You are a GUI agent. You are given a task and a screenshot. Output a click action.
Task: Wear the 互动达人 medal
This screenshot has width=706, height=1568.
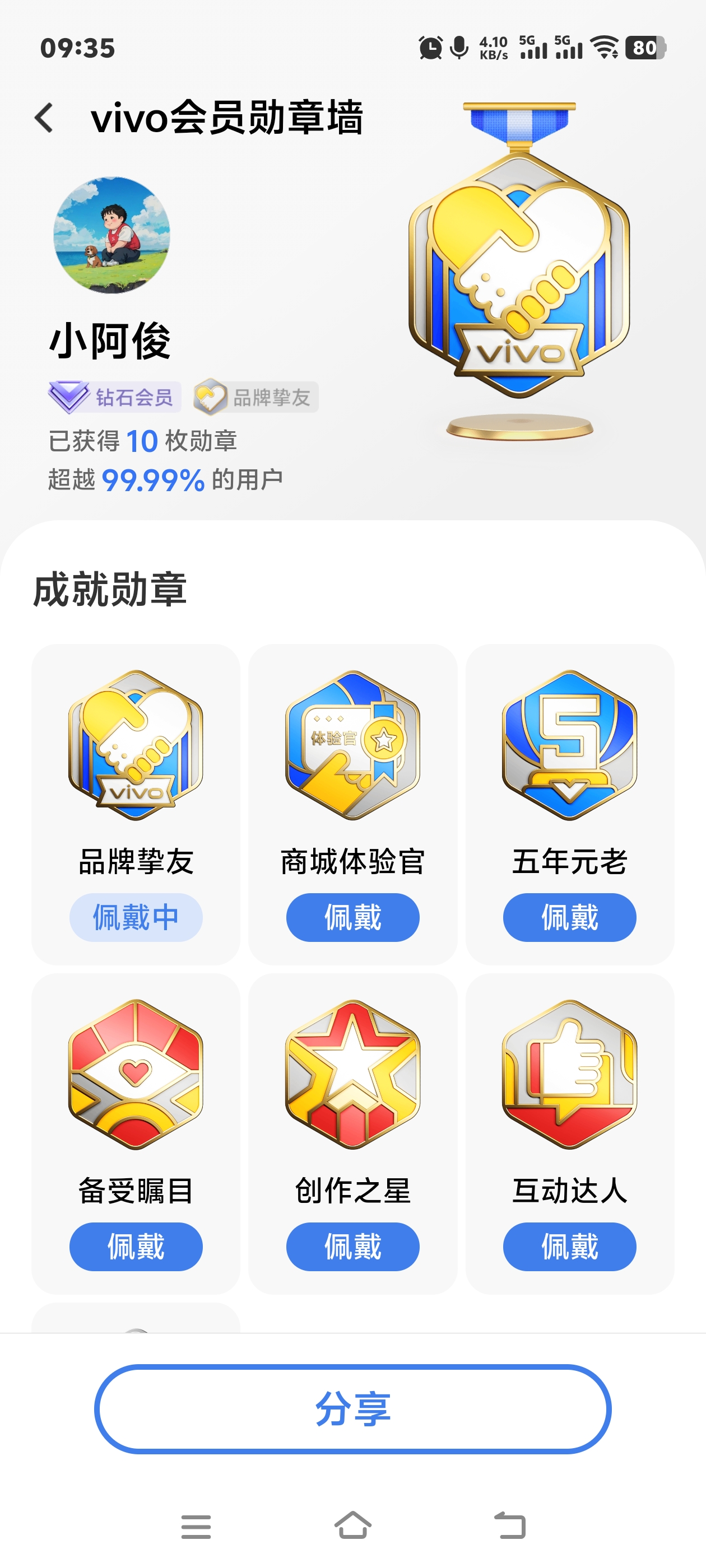click(x=569, y=1246)
